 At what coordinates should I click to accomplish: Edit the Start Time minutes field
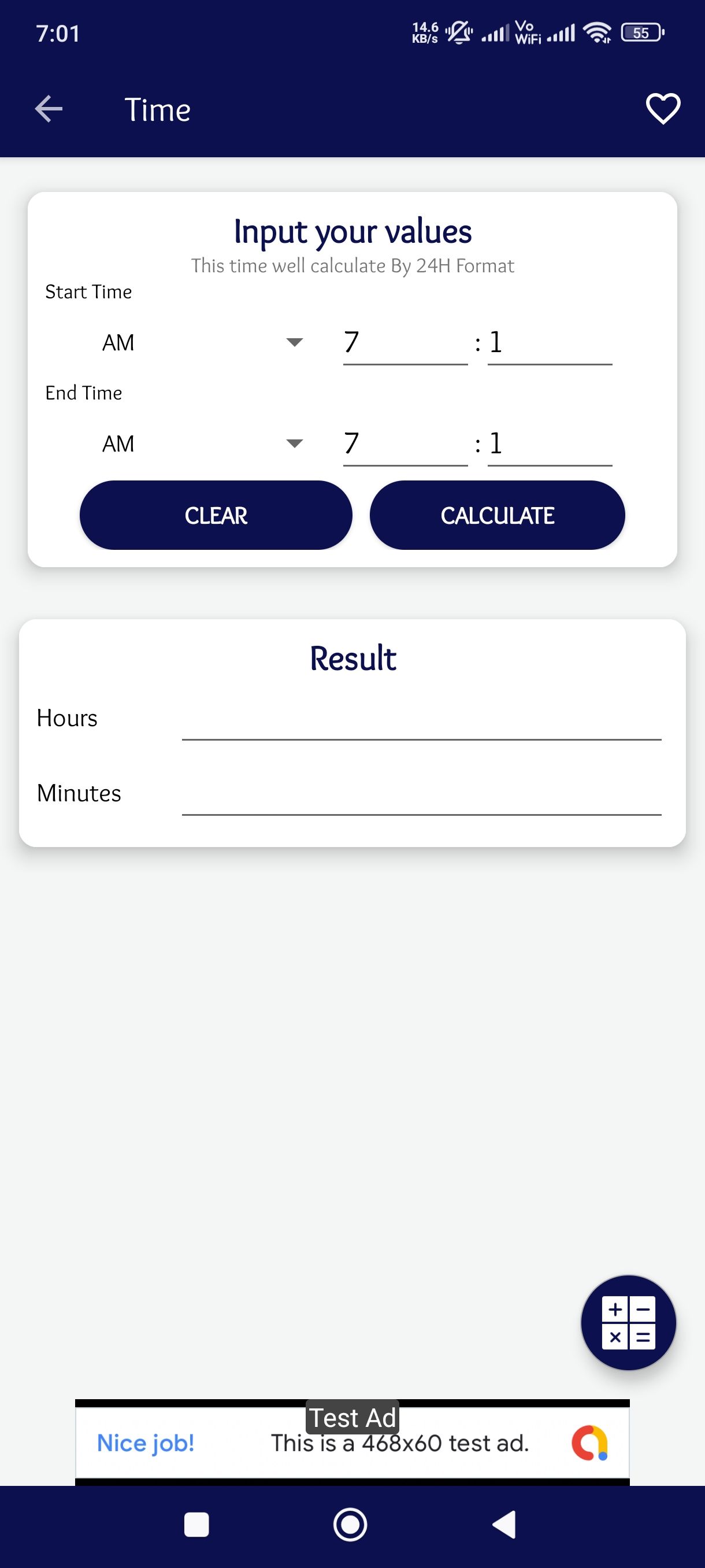coord(550,343)
